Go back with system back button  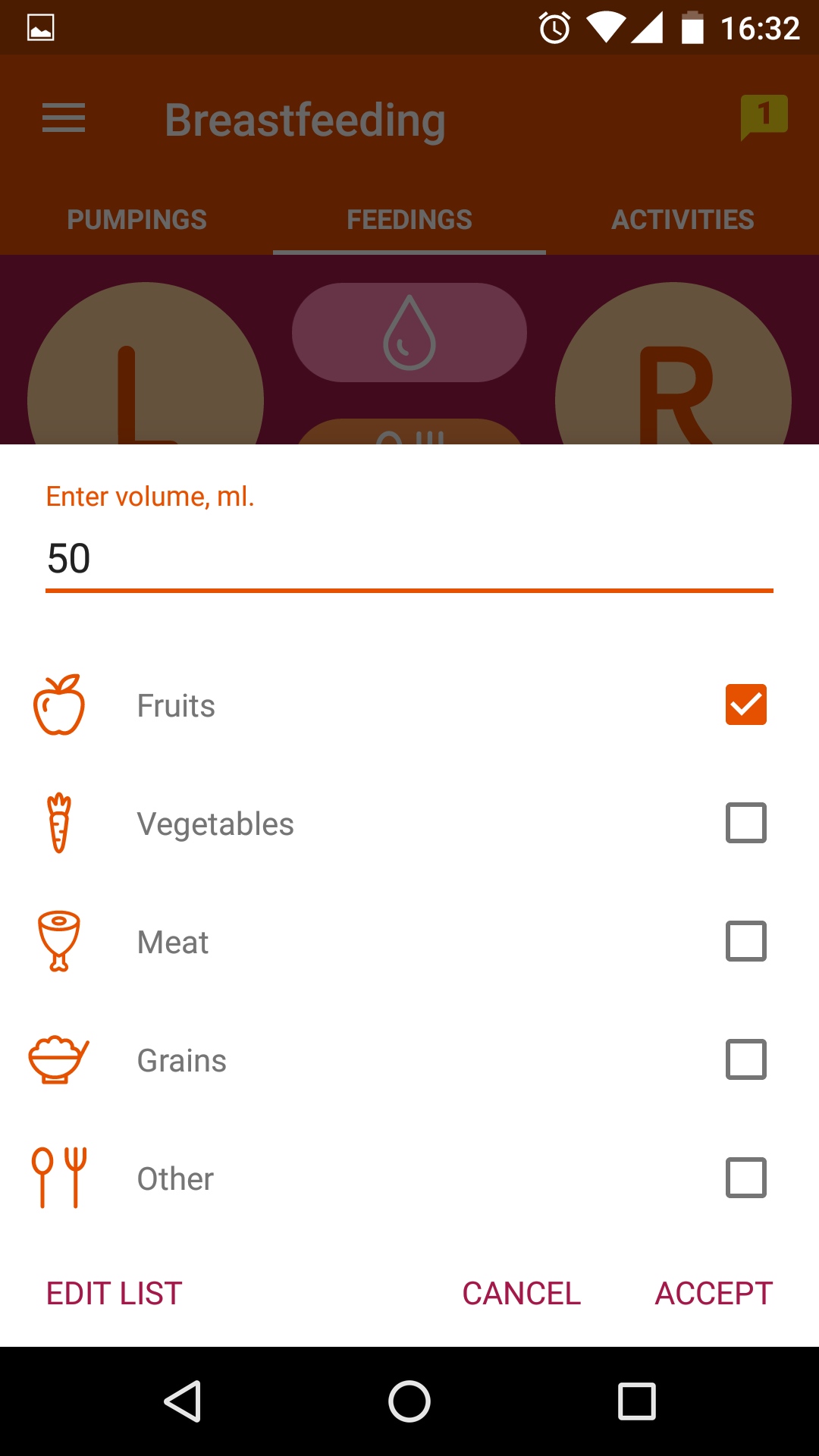click(183, 1401)
